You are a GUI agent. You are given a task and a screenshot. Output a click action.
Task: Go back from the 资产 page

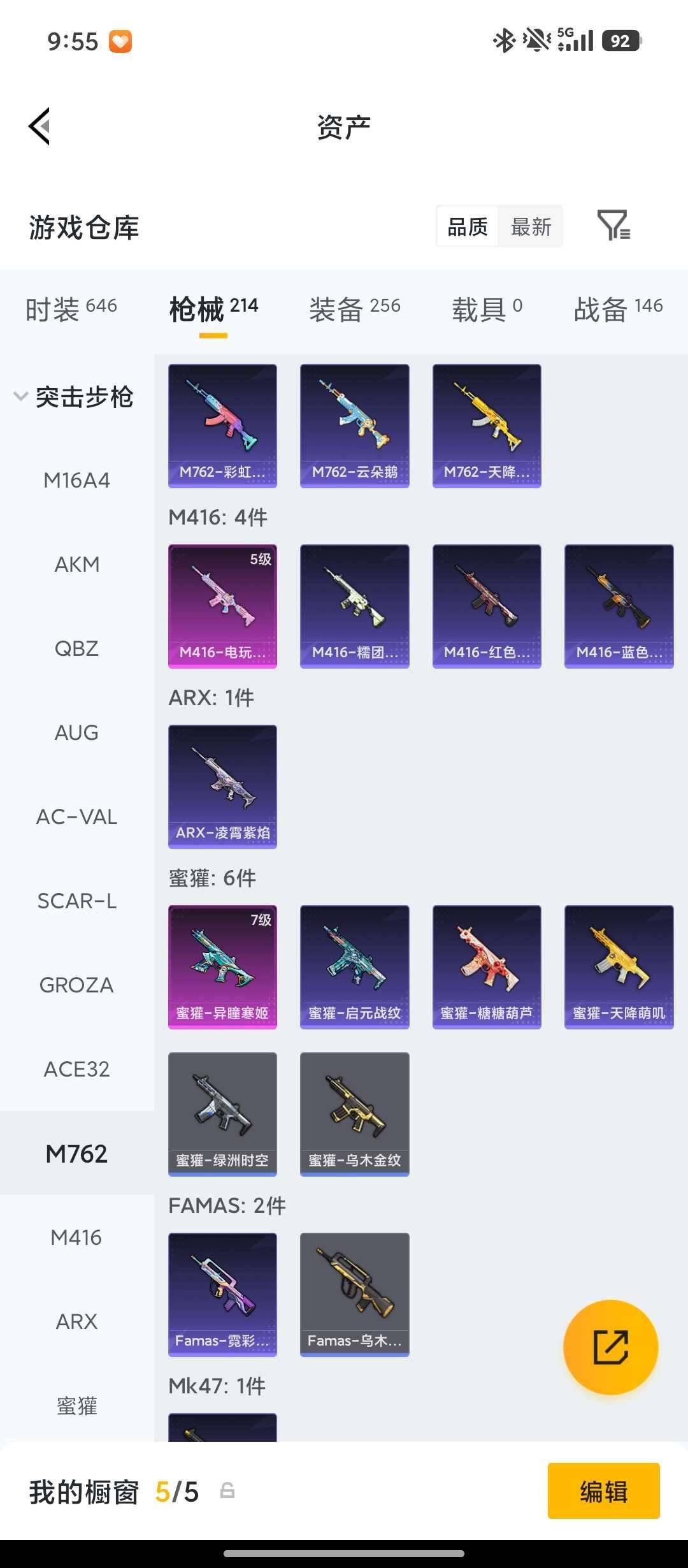coord(39,126)
